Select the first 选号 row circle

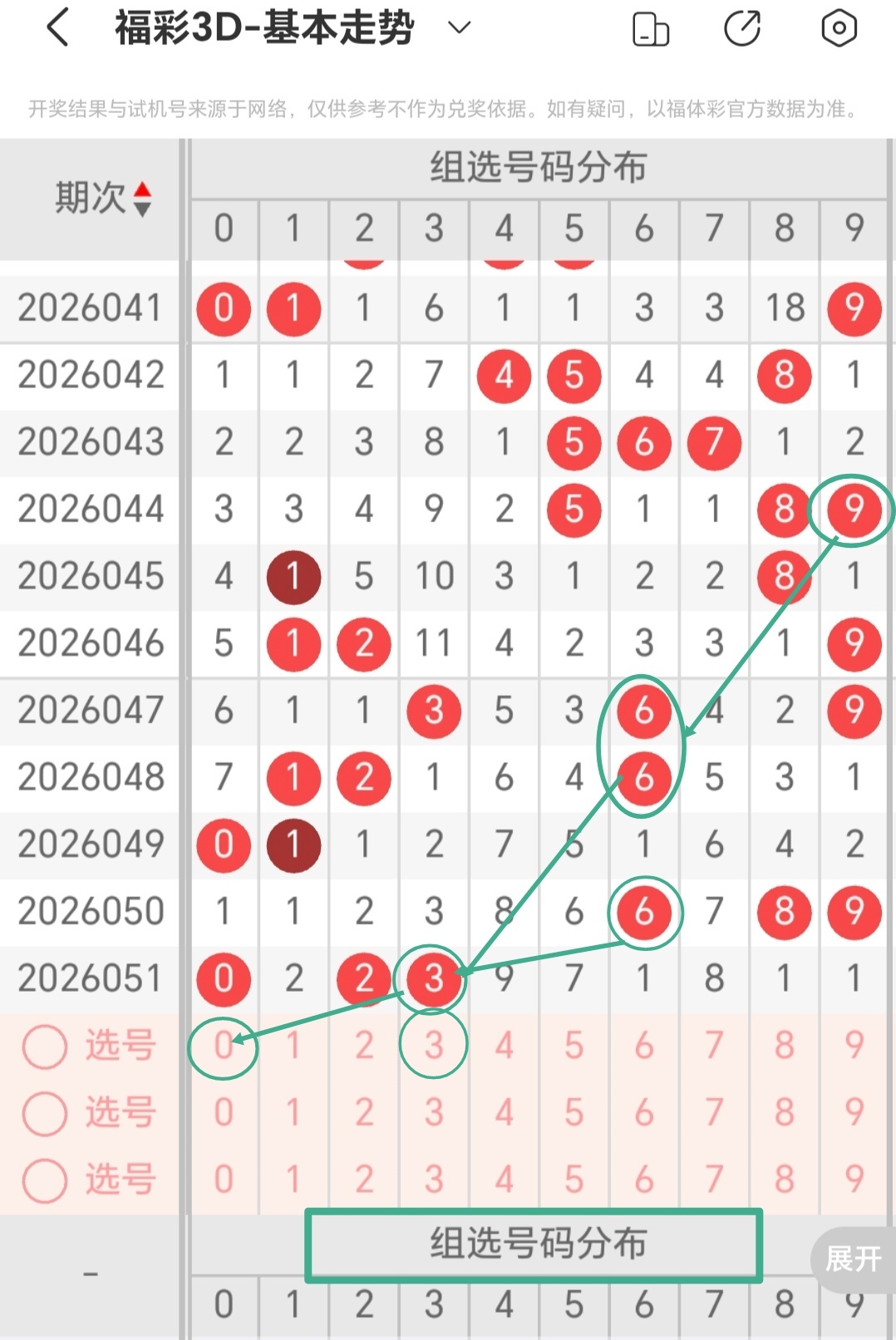(45, 1046)
